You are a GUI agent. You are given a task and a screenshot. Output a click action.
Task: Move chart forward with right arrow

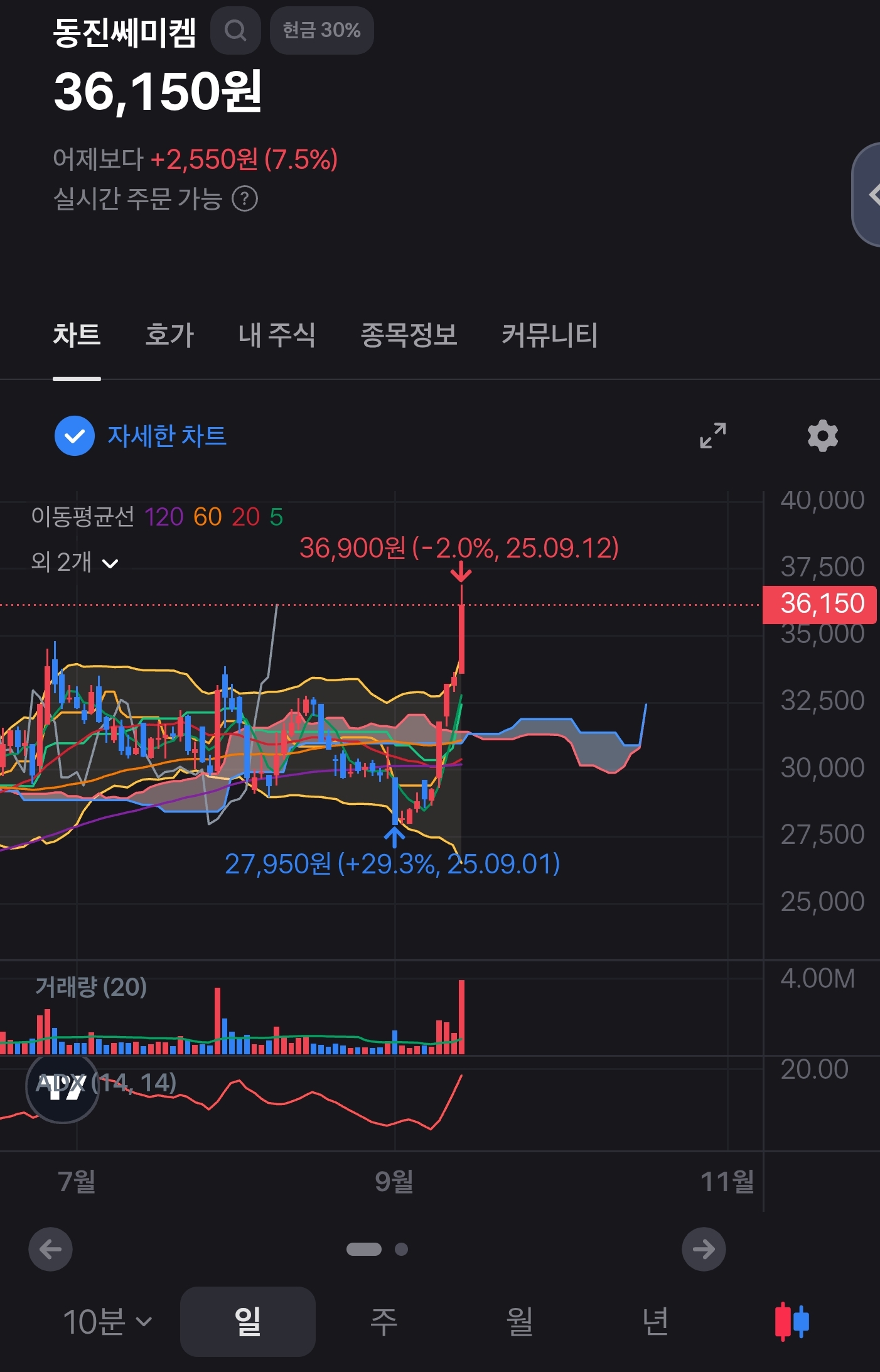704,1249
